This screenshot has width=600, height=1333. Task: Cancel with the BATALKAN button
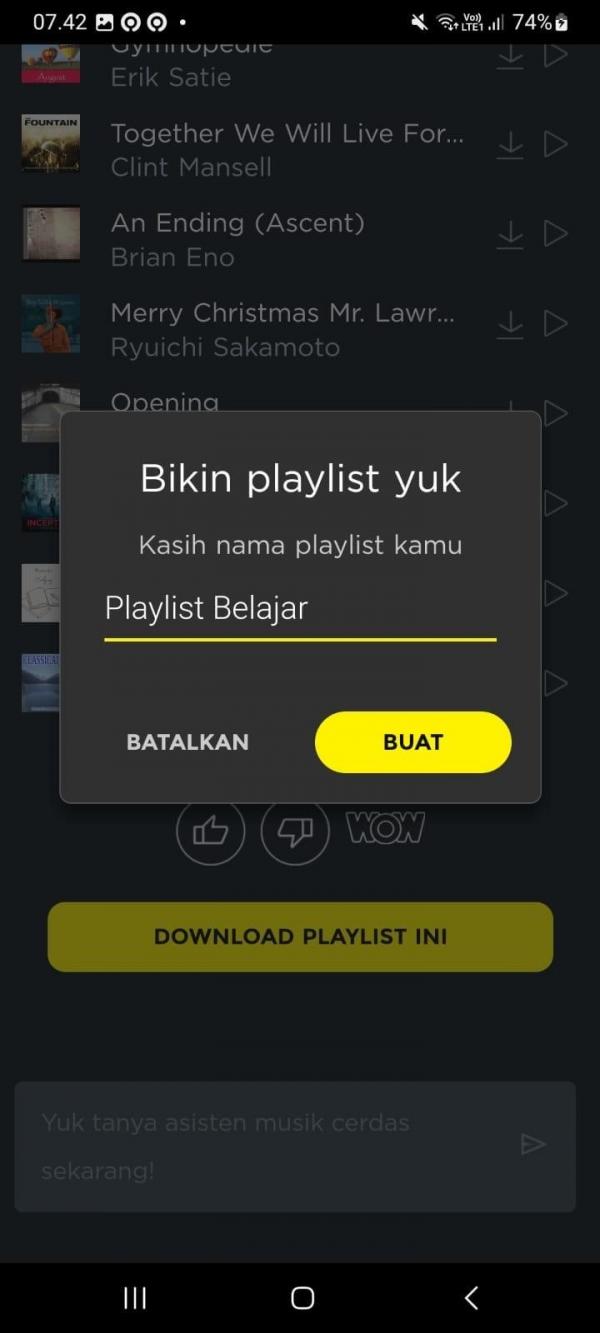(x=187, y=742)
